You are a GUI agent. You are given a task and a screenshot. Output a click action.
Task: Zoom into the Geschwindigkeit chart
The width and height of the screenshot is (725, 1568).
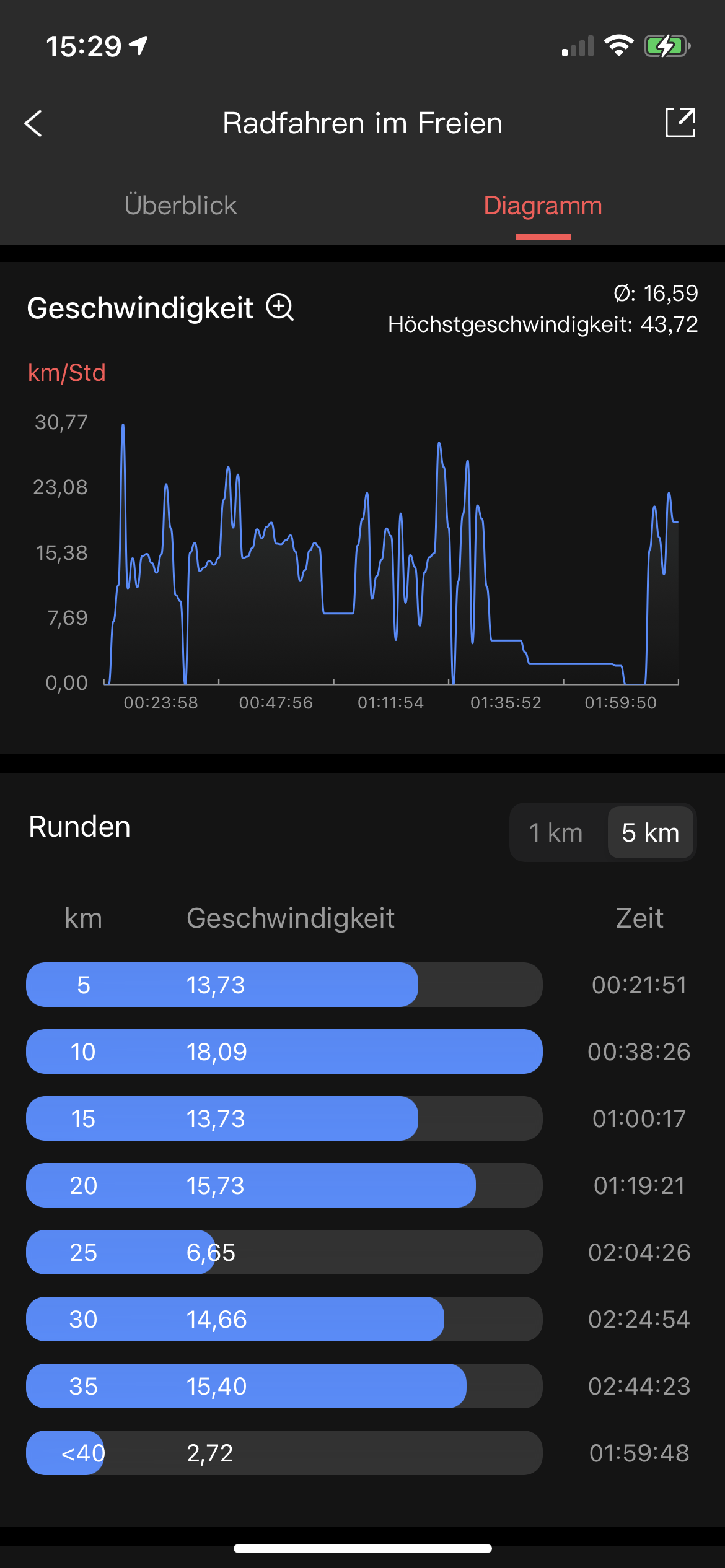point(280,307)
